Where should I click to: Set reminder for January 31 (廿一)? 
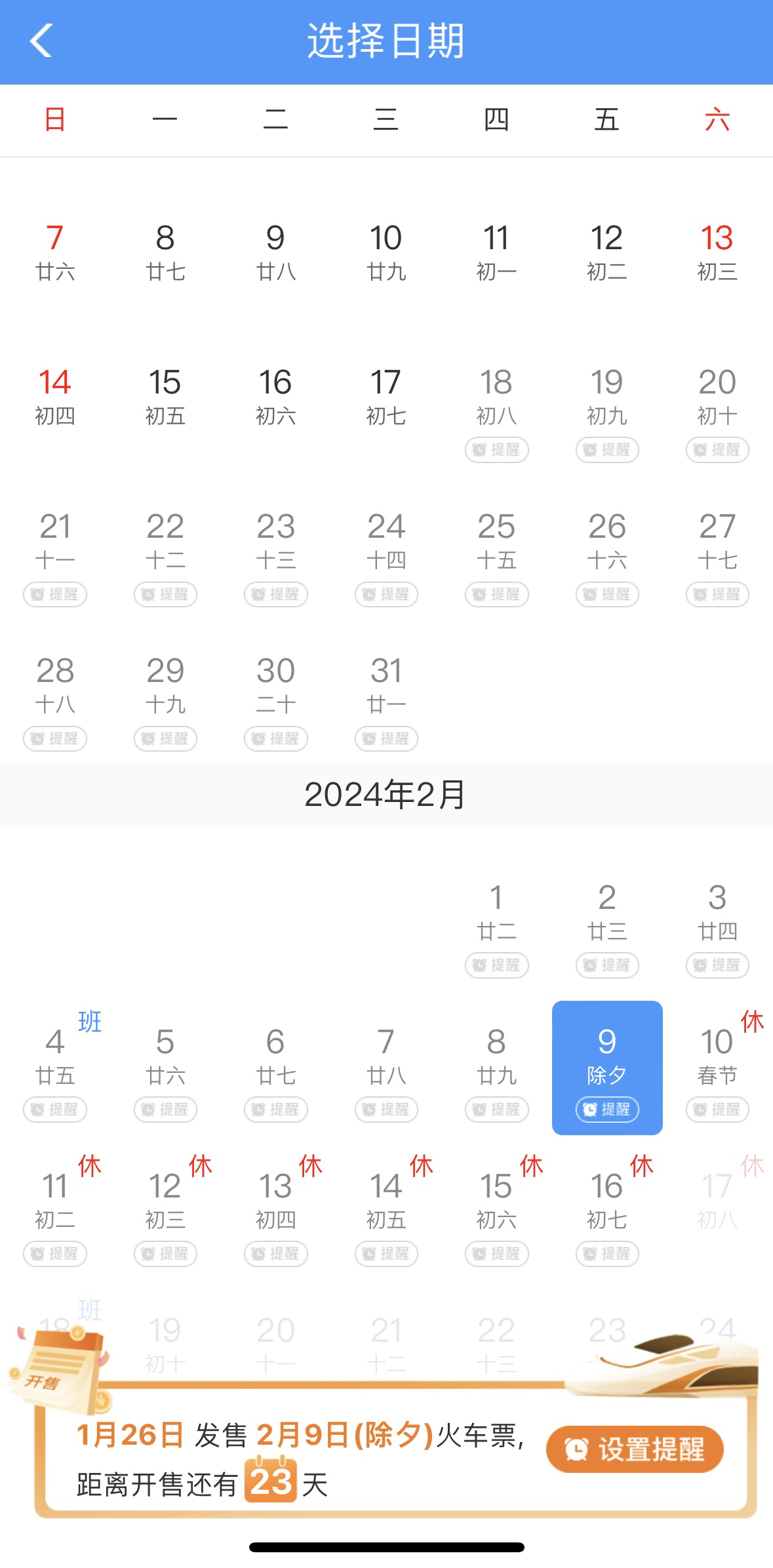[386, 738]
